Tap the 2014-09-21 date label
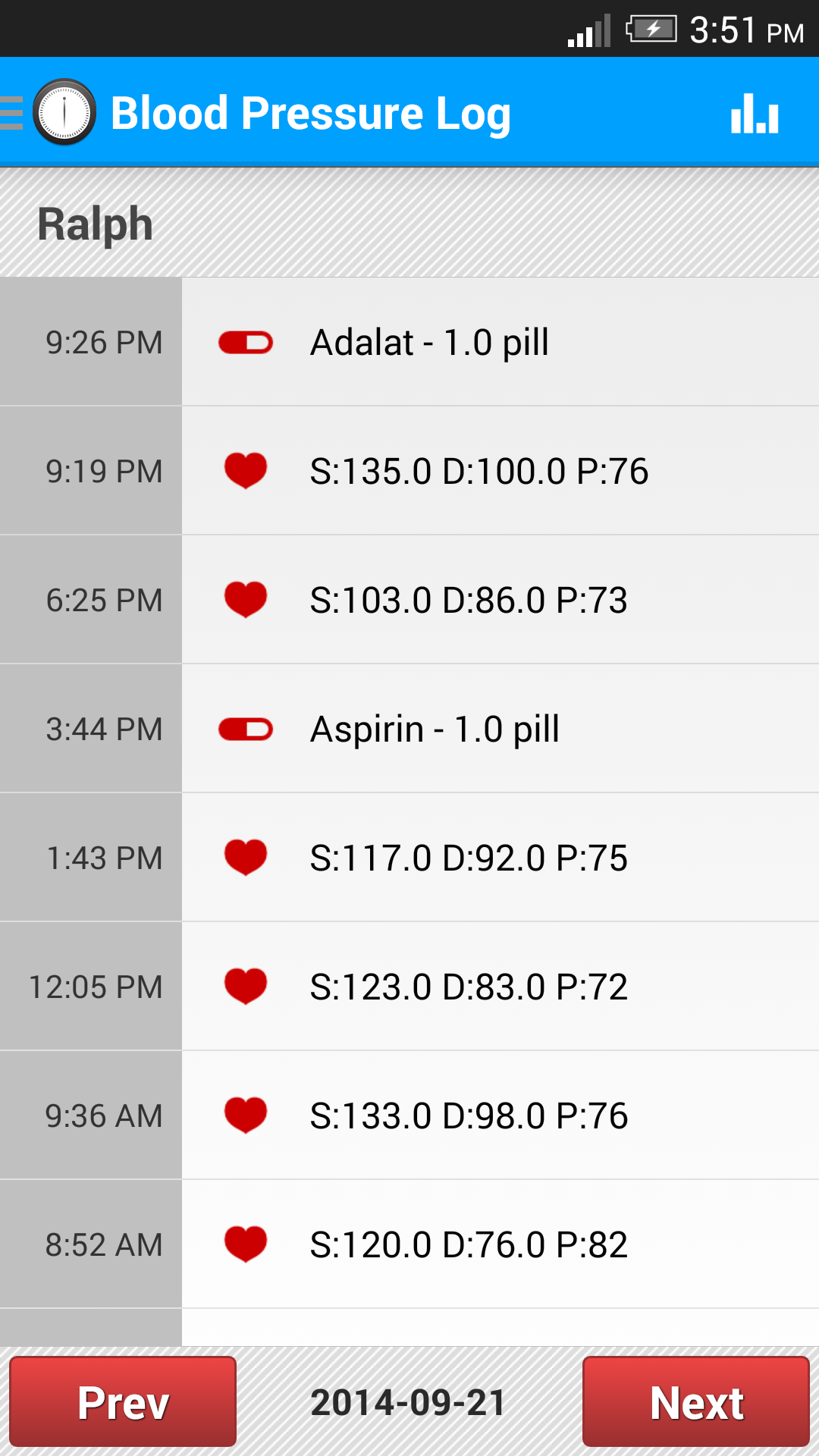The height and width of the screenshot is (1456, 819). pos(409,1403)
